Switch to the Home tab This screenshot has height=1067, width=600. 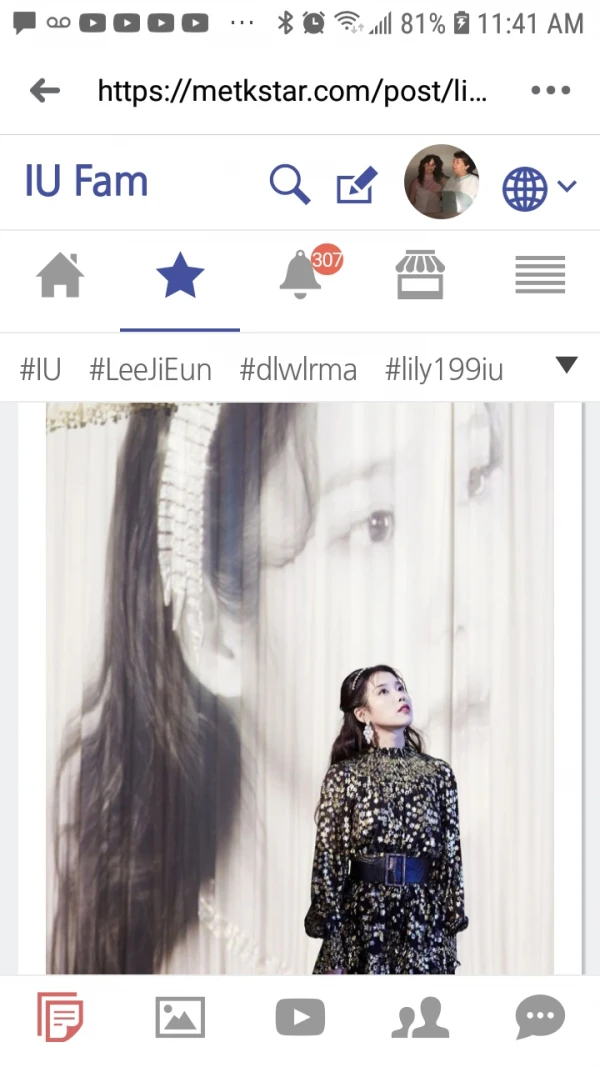click(x=60, y=276)
